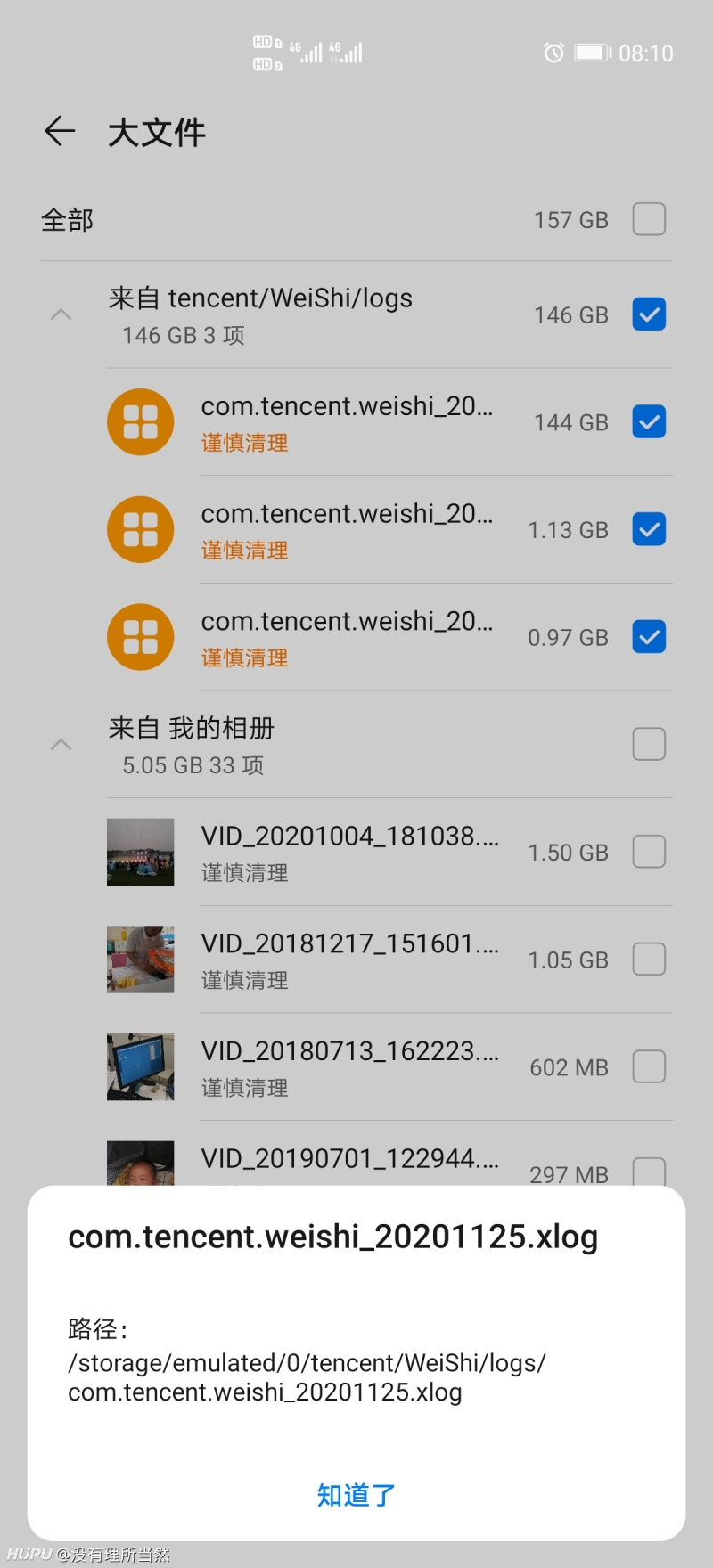Dismiss the dialog with 知道了
This screenshot has width=713, height=1568.
click(x=356, y=1495)
